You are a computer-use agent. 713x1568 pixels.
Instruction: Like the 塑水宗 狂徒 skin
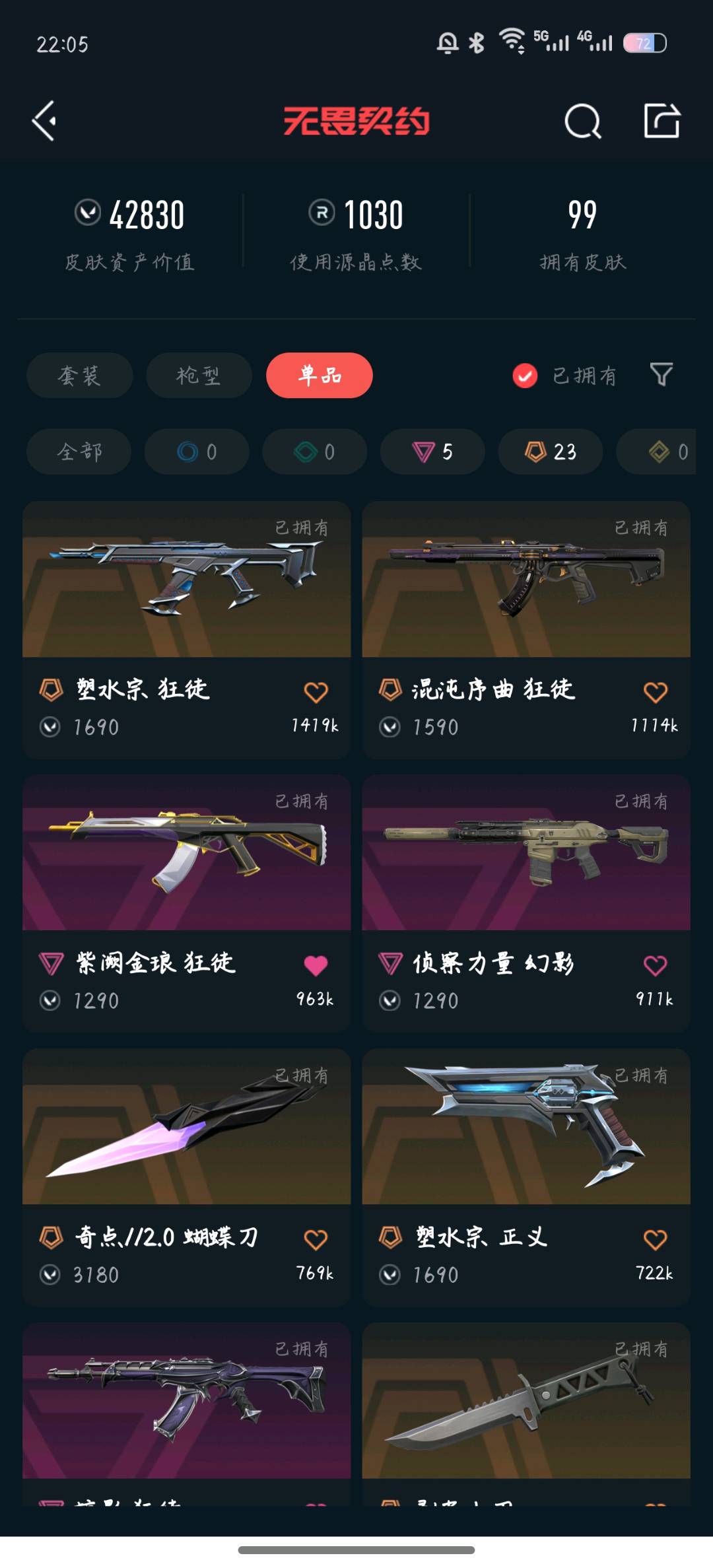(316, 692)
